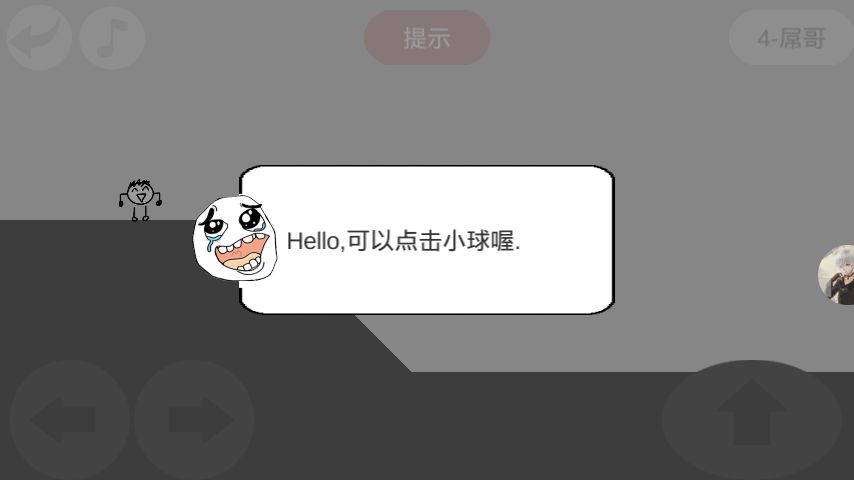Screen dimensions: 854x480
Task: Go back with the return arrow
Action: (39, 38)
